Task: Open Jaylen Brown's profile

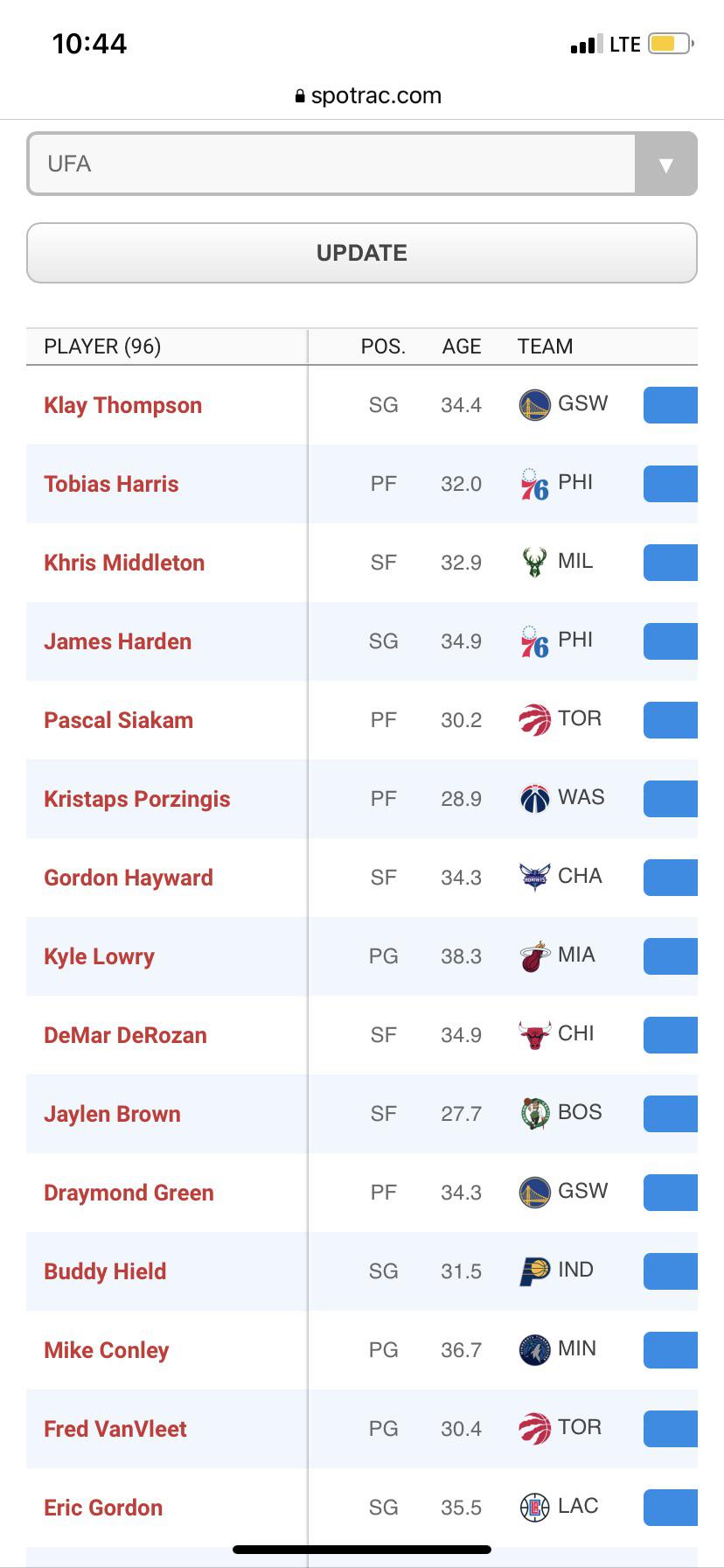Action: [x=112, y=1114]
